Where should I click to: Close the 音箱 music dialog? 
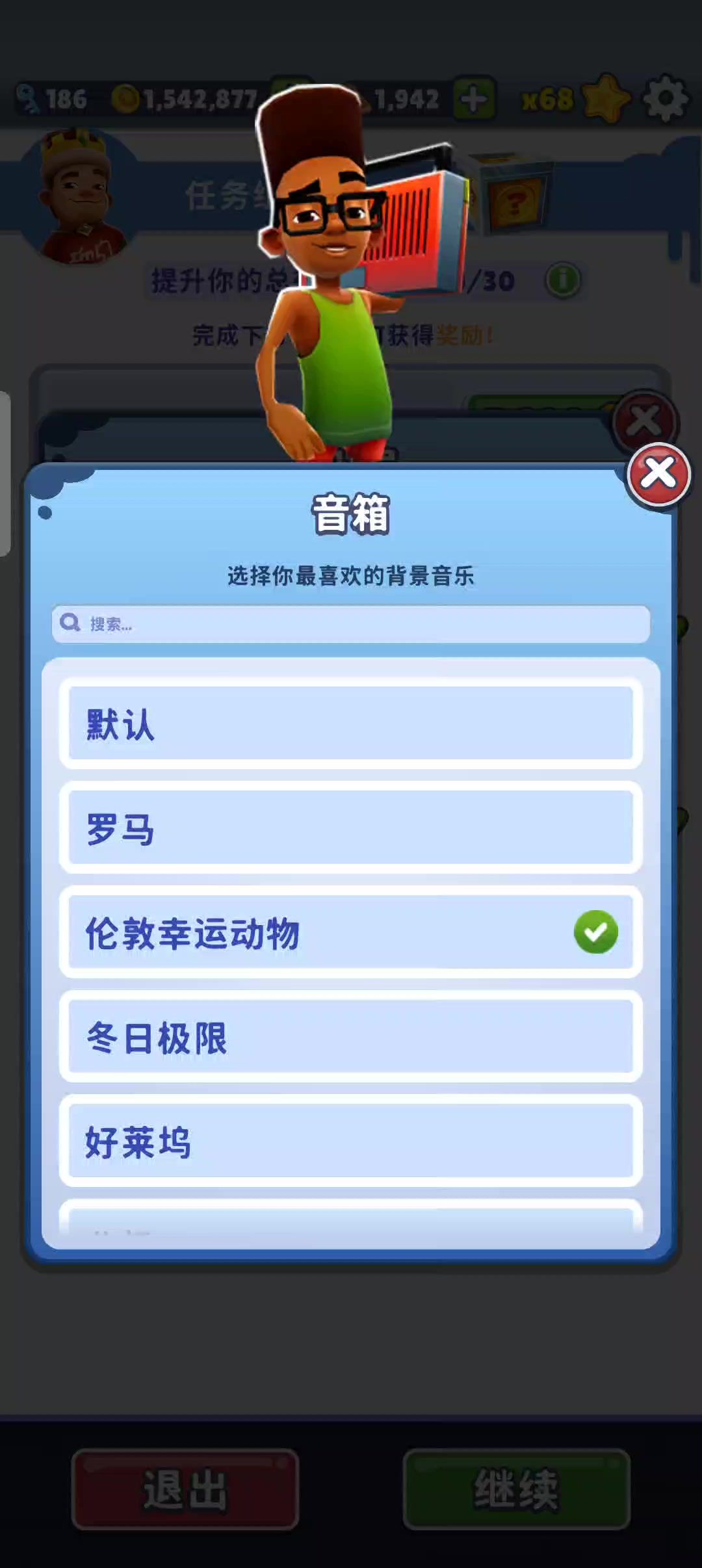[658, 474]
